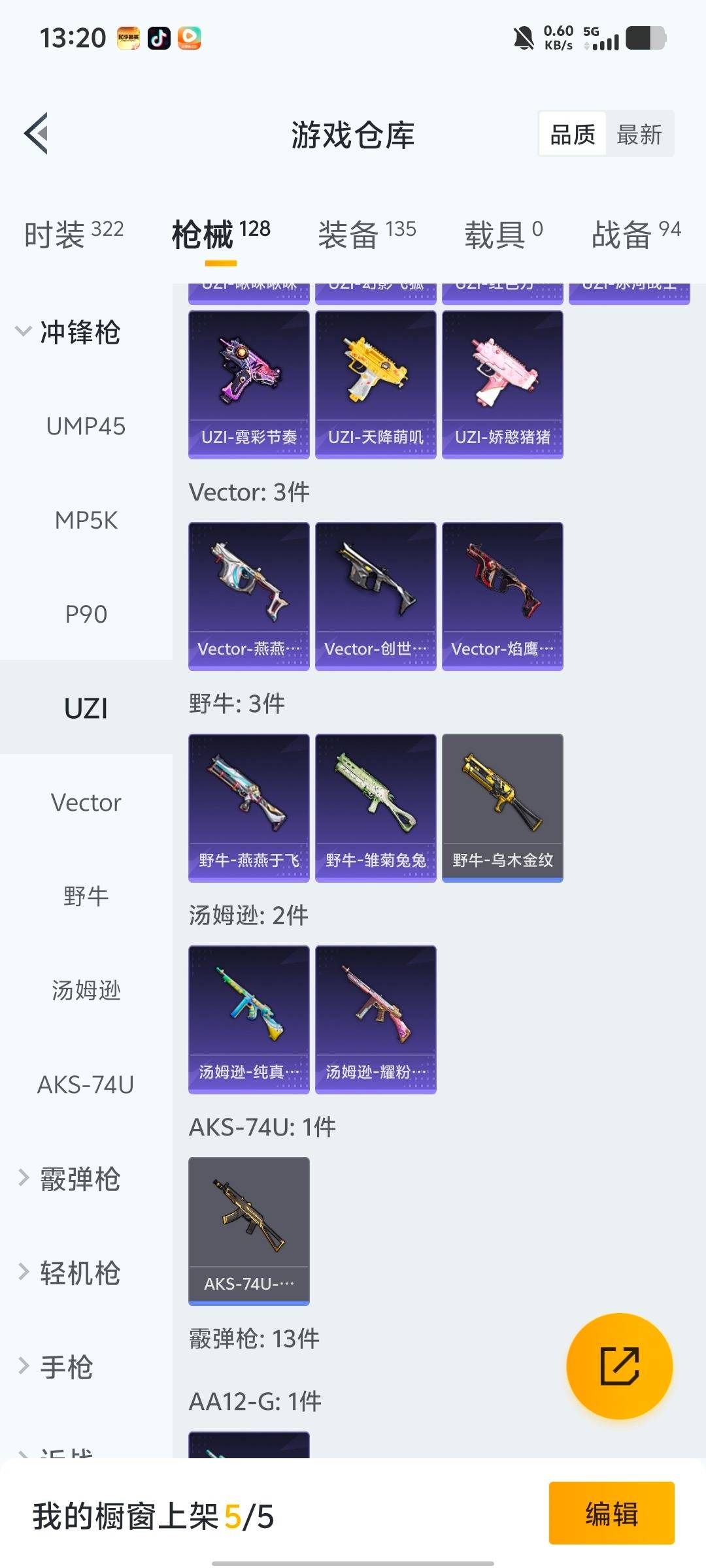Tap the 编辑 button

click(611, 1513)
